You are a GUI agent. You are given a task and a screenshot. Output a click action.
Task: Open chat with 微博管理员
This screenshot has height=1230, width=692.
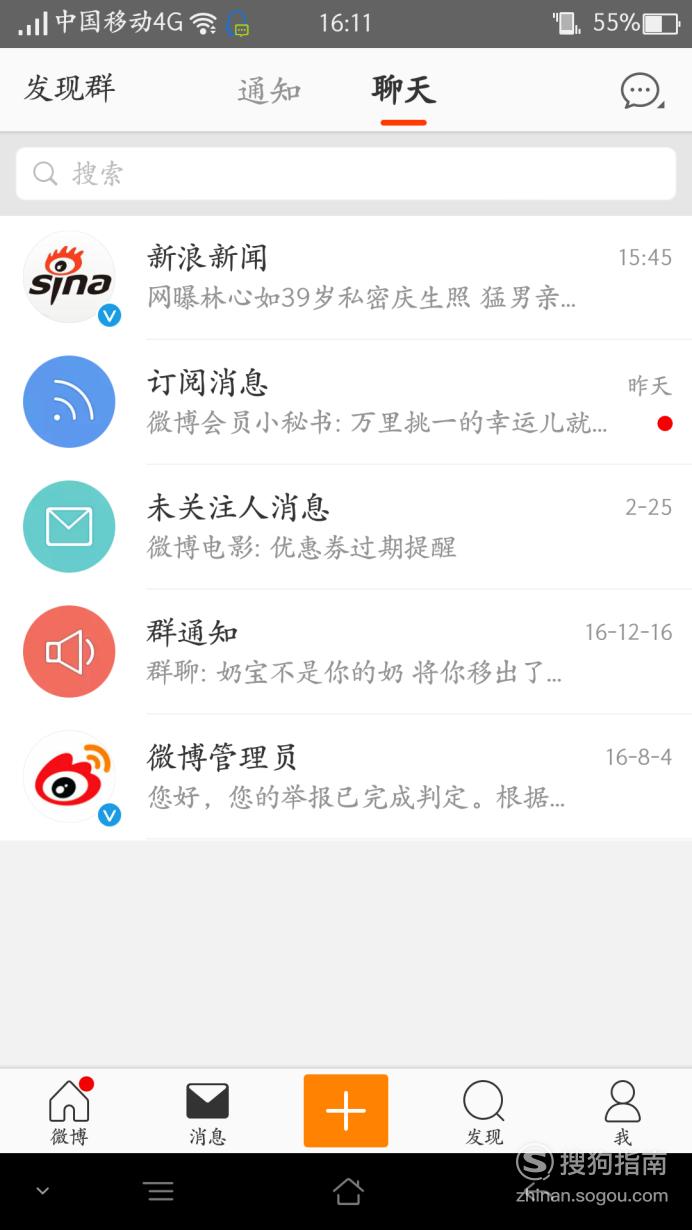point(346,777)
